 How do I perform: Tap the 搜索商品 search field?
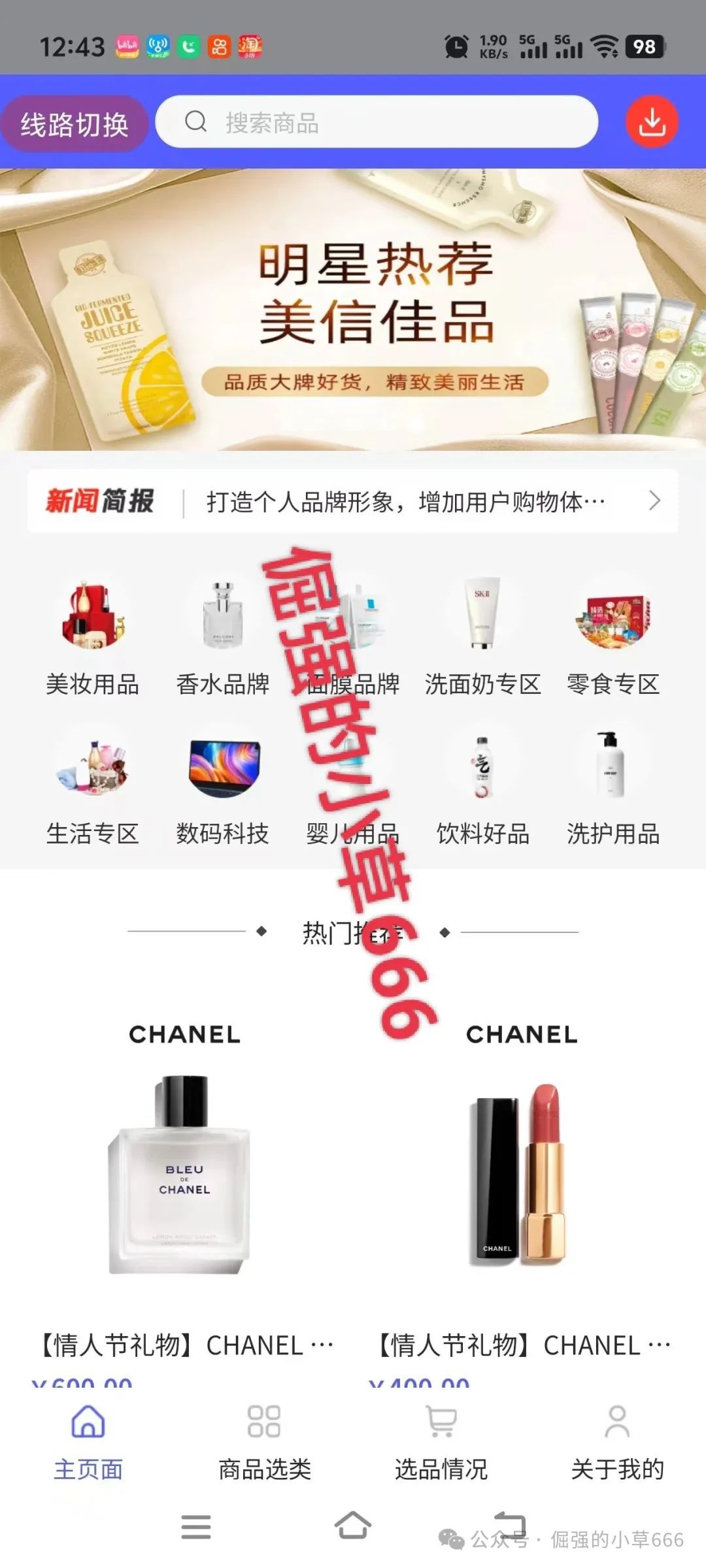click(377, 122)
